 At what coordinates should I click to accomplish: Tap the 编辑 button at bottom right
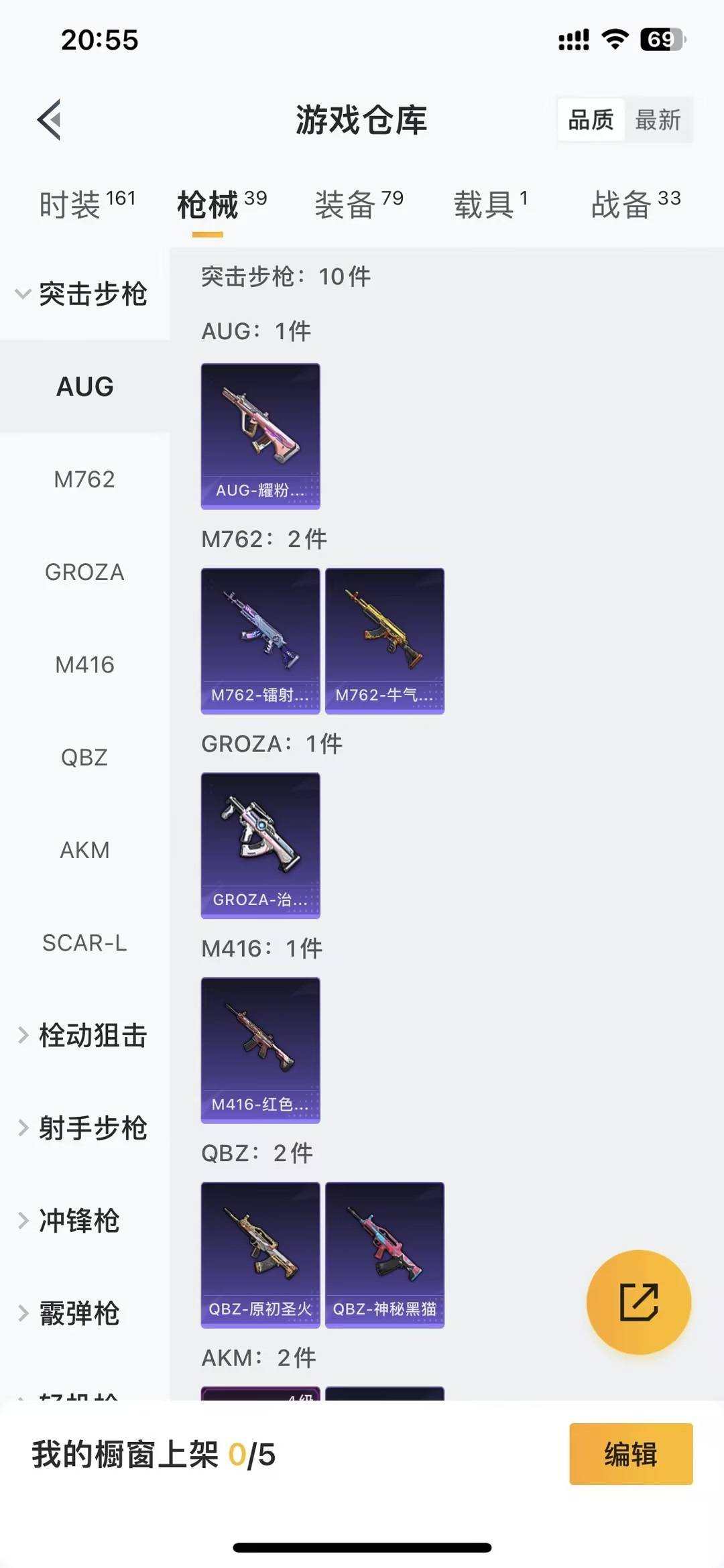click(629, 1455)
